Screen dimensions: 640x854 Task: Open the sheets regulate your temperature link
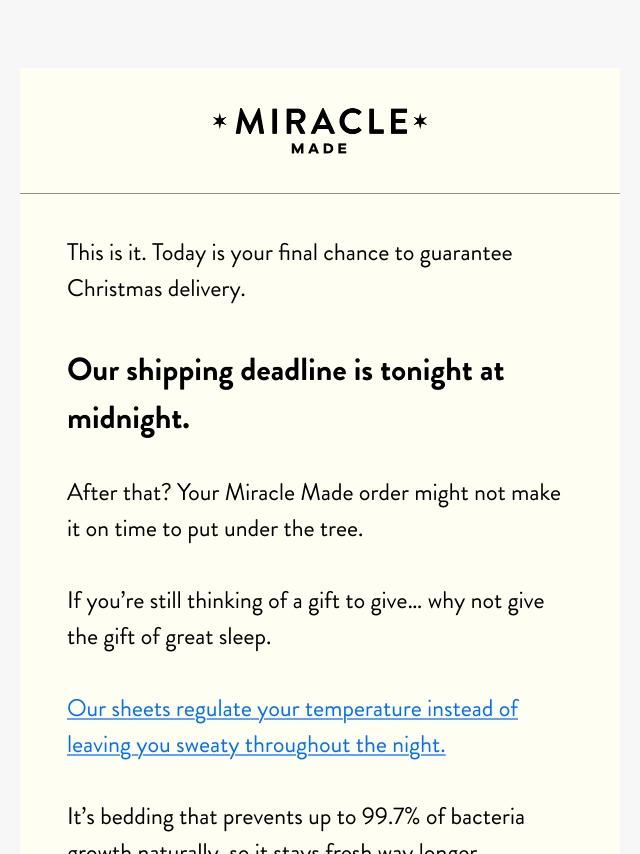[292, 710]
